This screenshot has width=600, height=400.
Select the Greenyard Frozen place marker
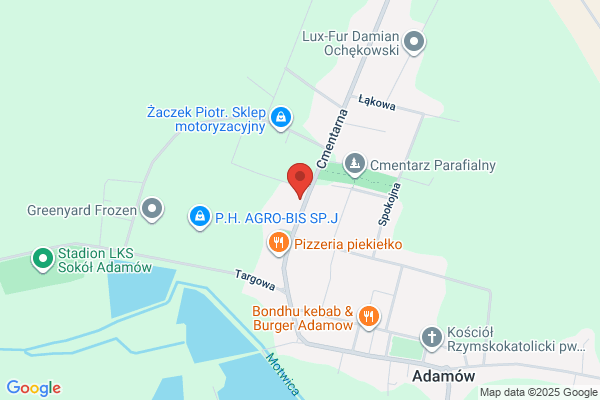tap(152, 209)
